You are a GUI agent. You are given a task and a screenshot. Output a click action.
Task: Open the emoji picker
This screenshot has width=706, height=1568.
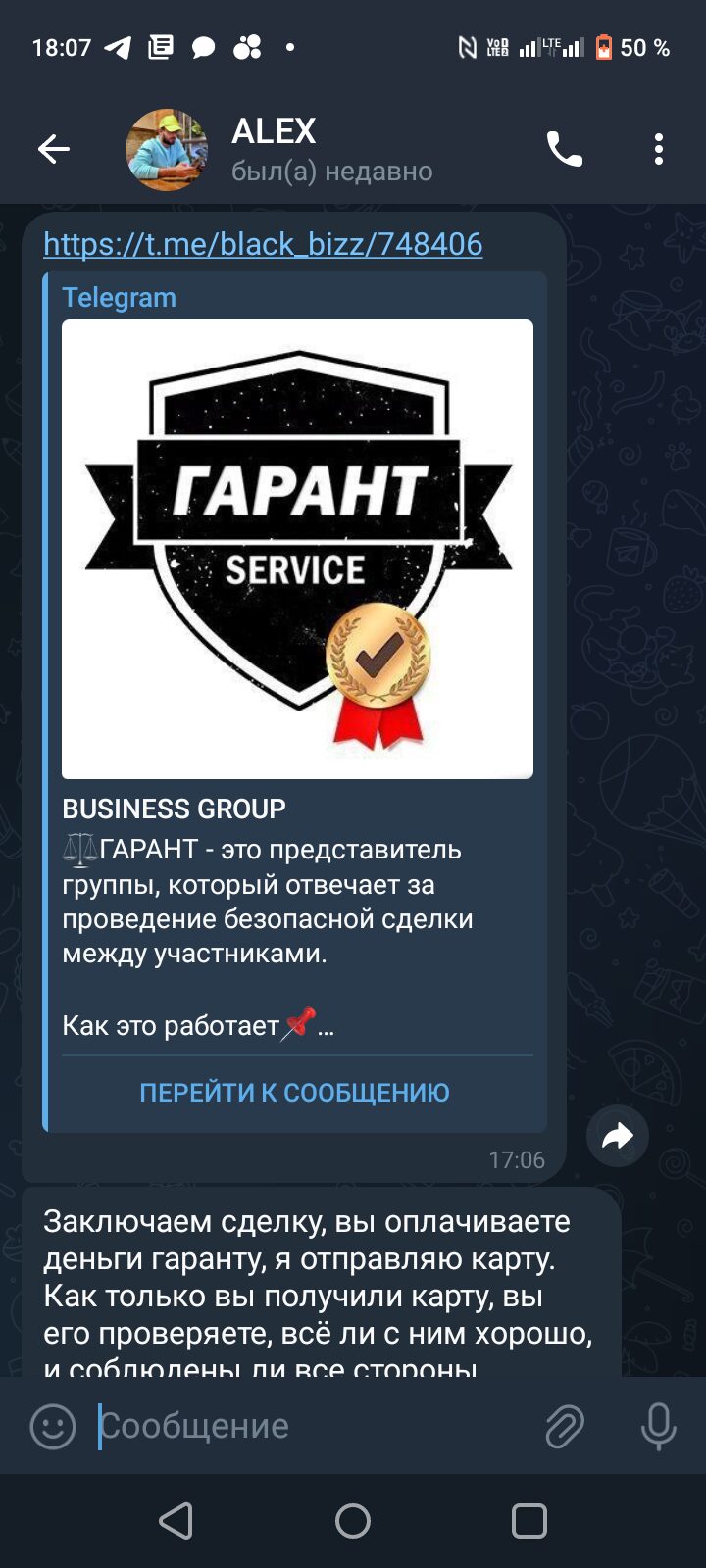53,1427
